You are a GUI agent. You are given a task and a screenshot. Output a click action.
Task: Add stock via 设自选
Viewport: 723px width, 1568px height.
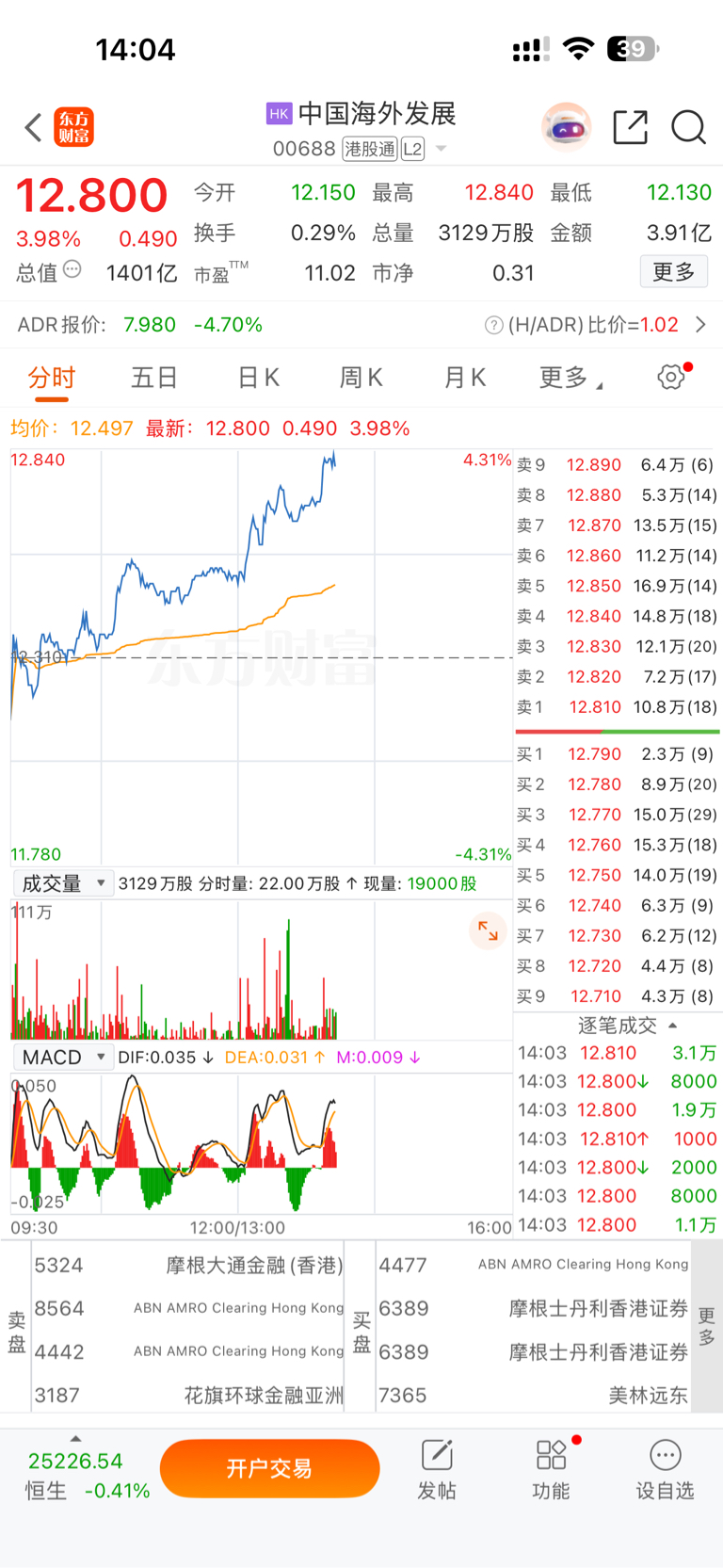coord(666,1469)
